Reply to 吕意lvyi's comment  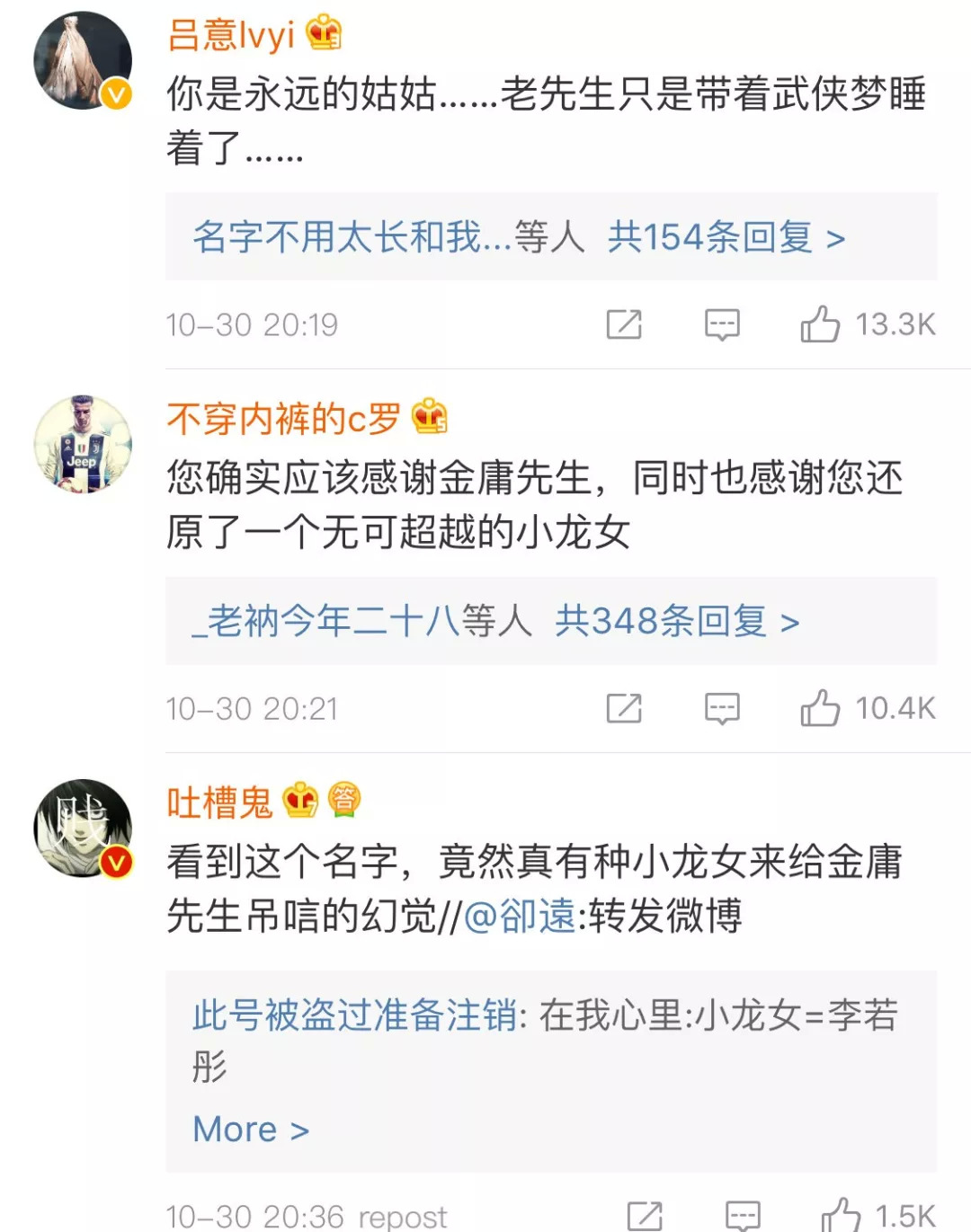(x=722, y=324)
